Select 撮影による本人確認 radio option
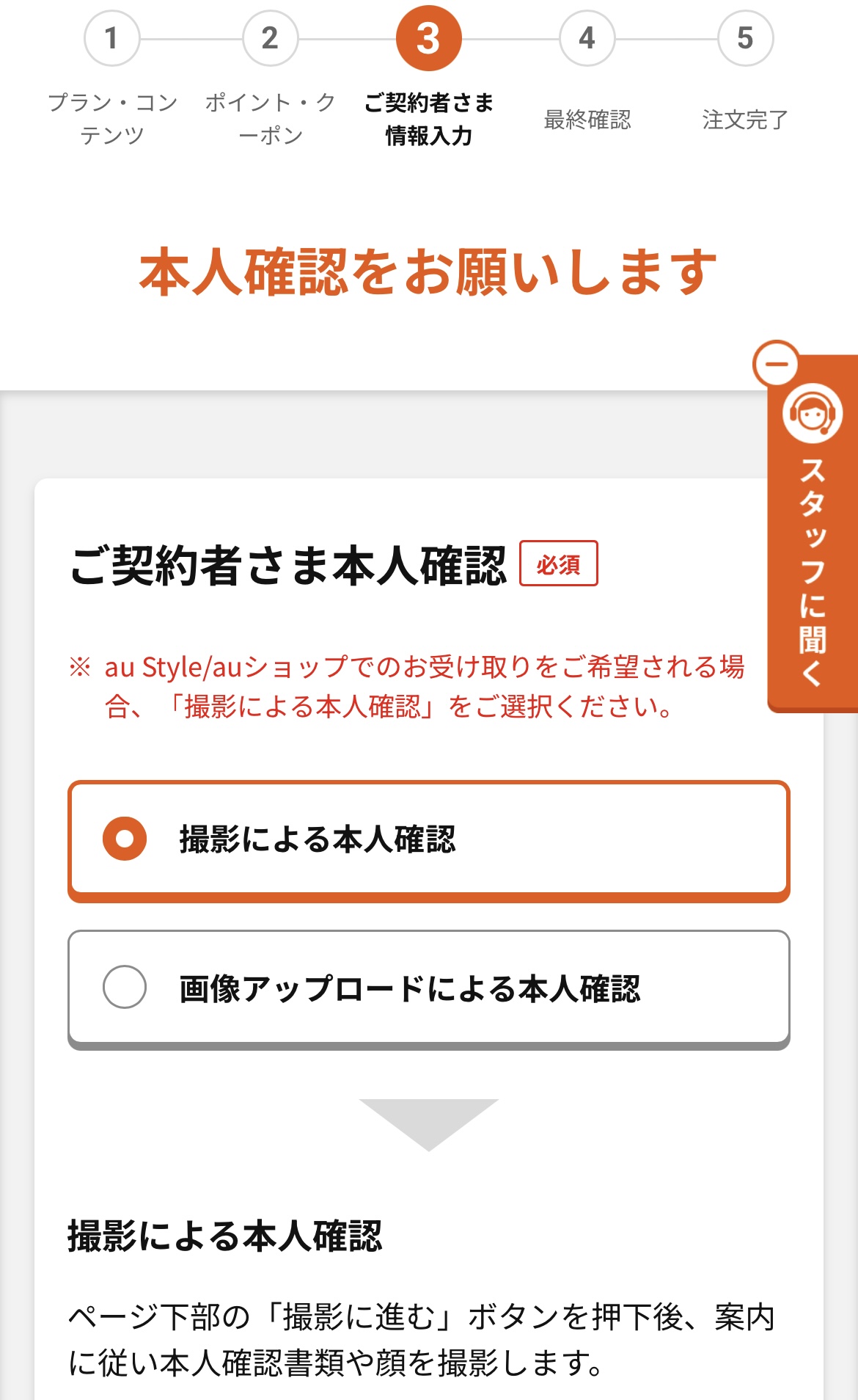The height and width of the screenshot is (1400, 858). pyautogui.click(x=428, y=842)
